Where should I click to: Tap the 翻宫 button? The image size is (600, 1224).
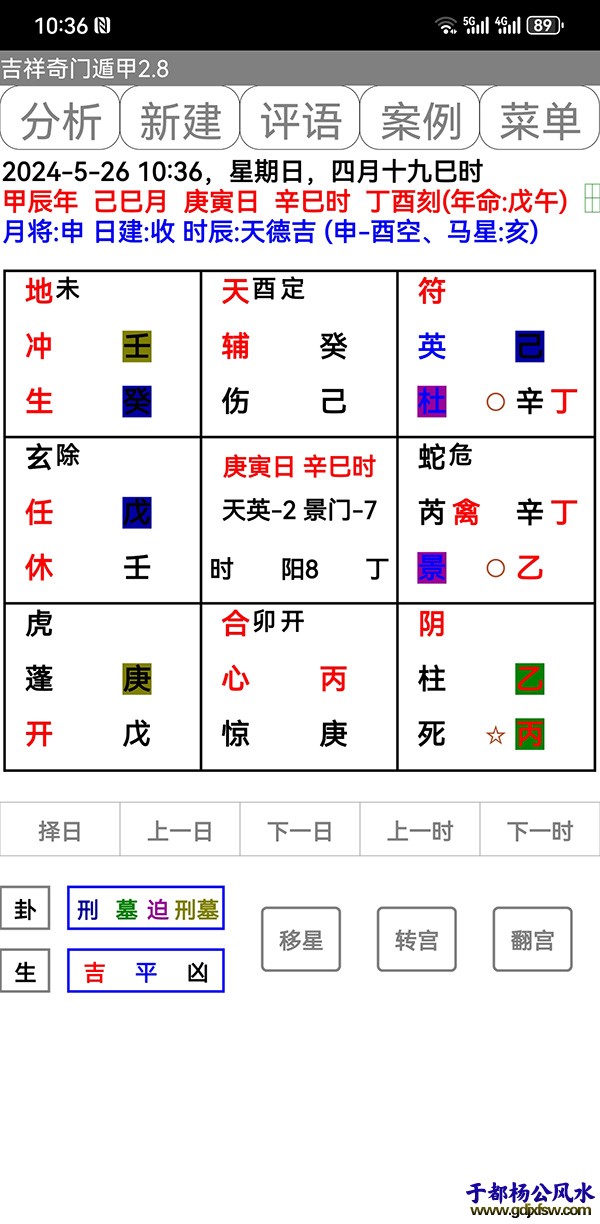(x=532, y=939)
